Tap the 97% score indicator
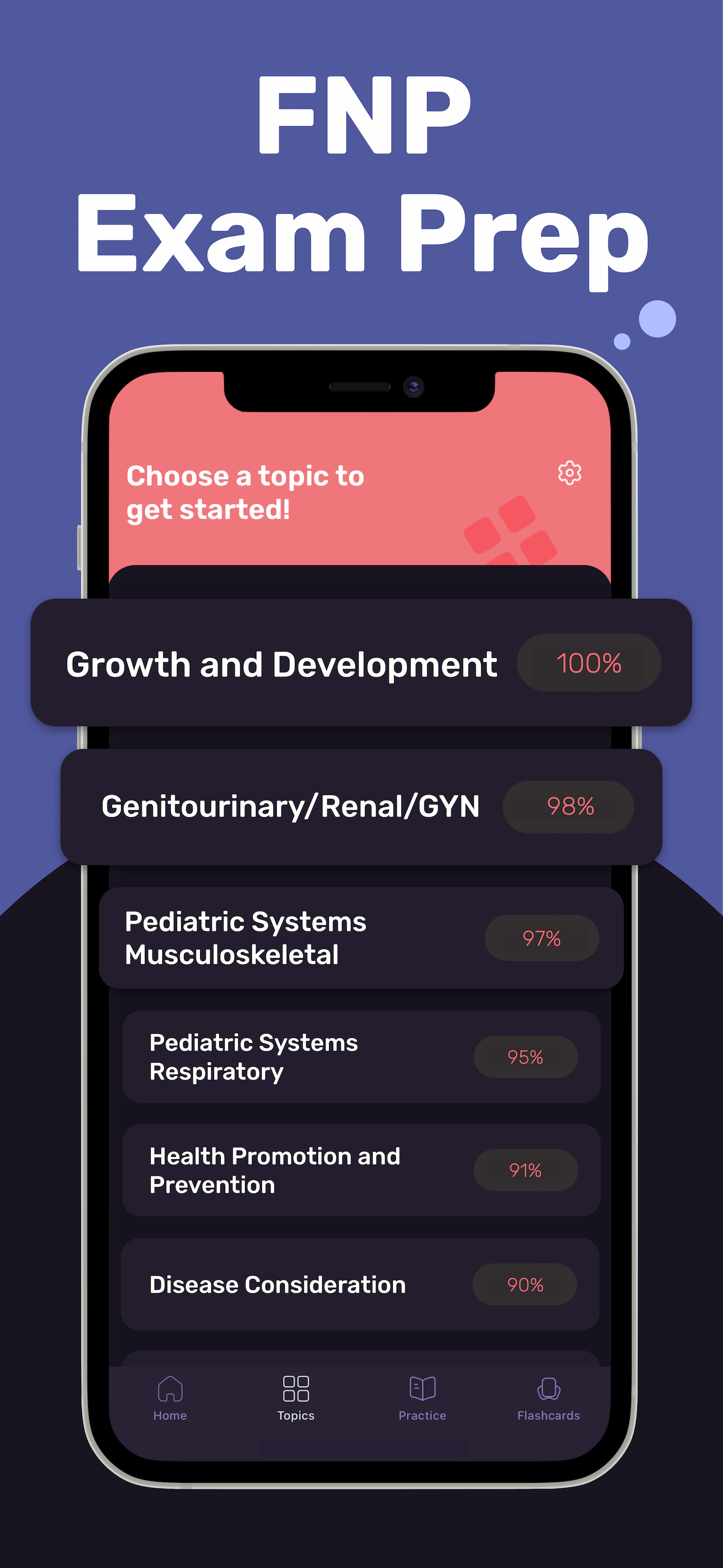The width and height of the screenshot is (723, 1568). tap(541, 938)
